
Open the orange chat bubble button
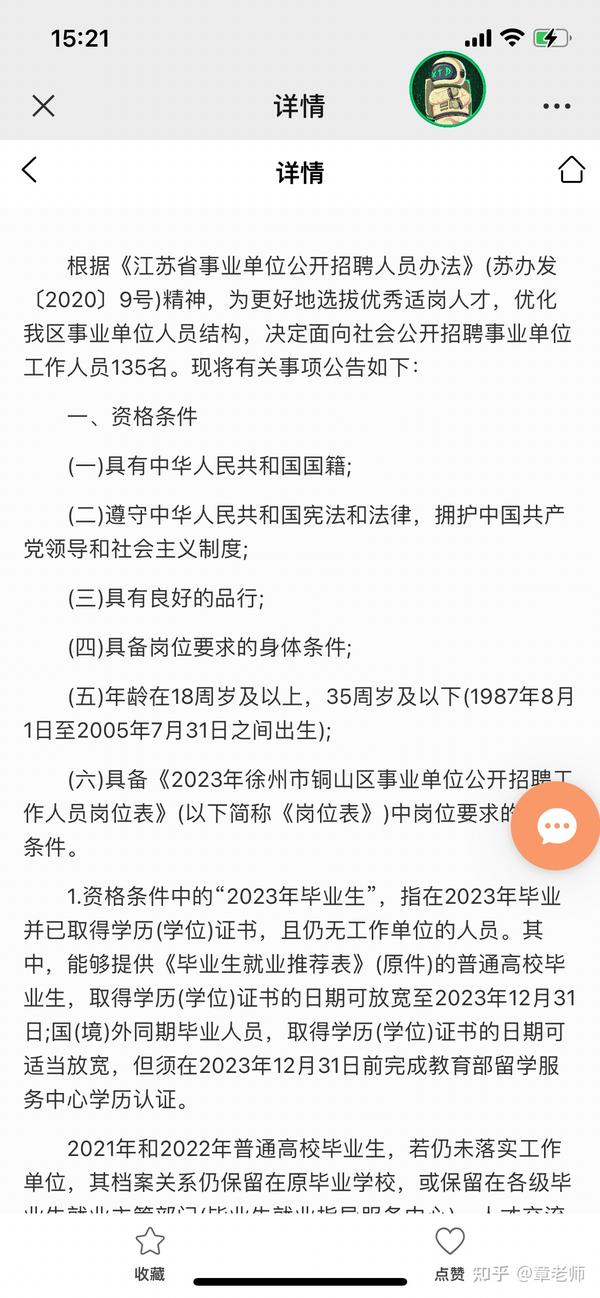(x=557, y=826)
